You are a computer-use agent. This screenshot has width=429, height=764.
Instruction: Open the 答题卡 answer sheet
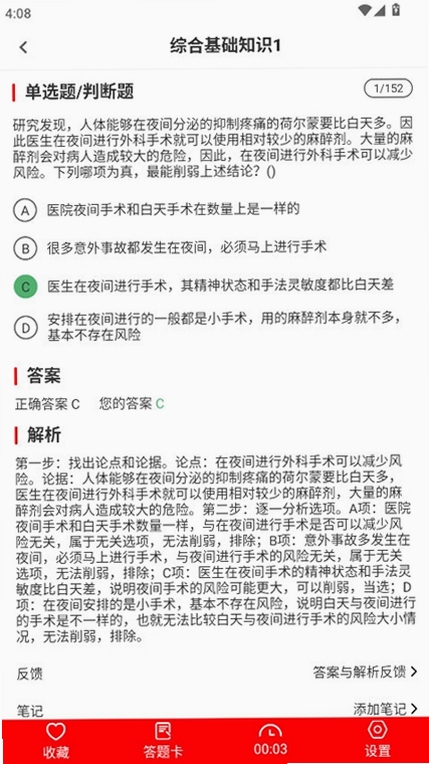point(163,740)
